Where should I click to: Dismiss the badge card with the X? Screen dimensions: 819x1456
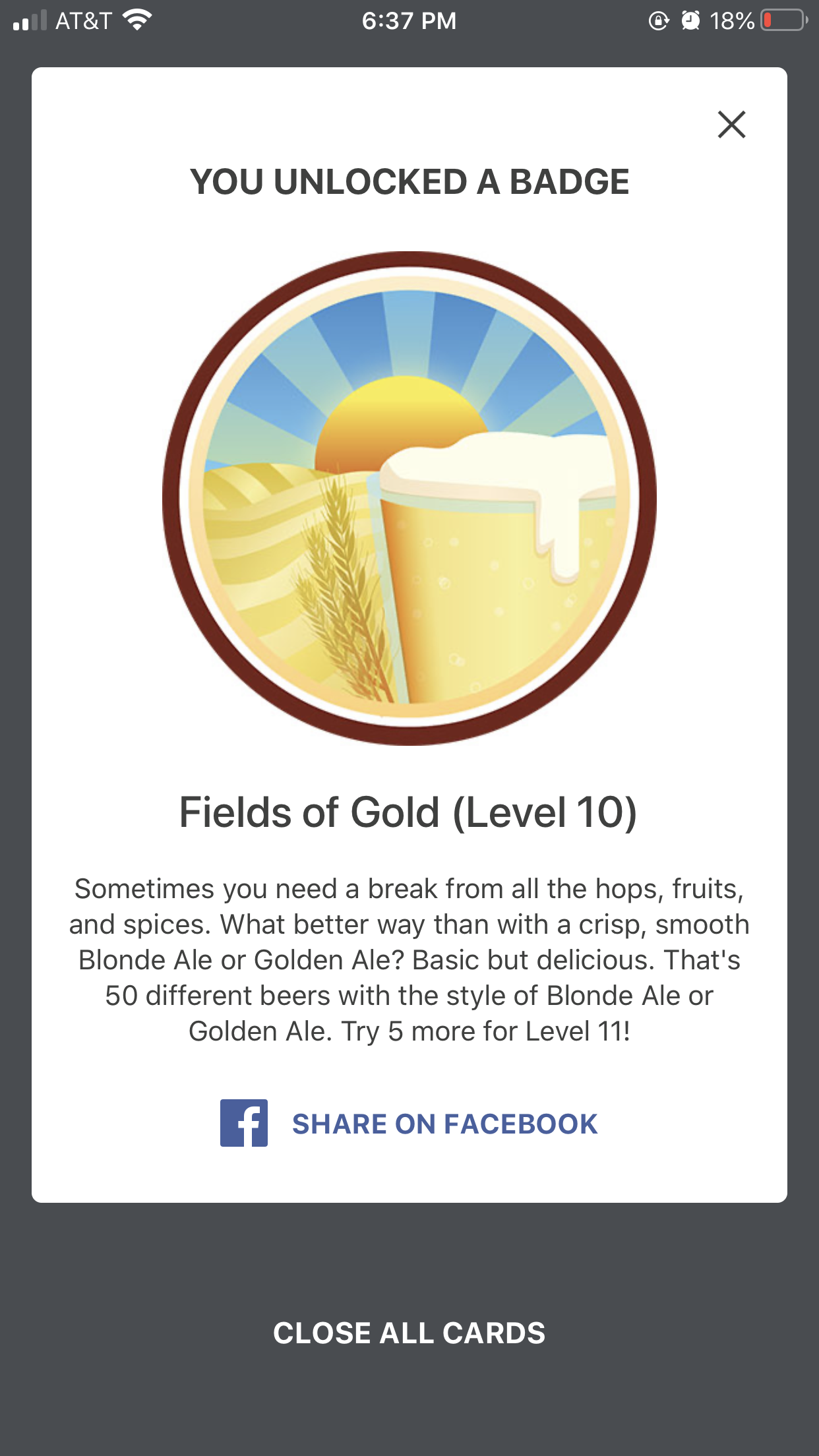point(731,125)
